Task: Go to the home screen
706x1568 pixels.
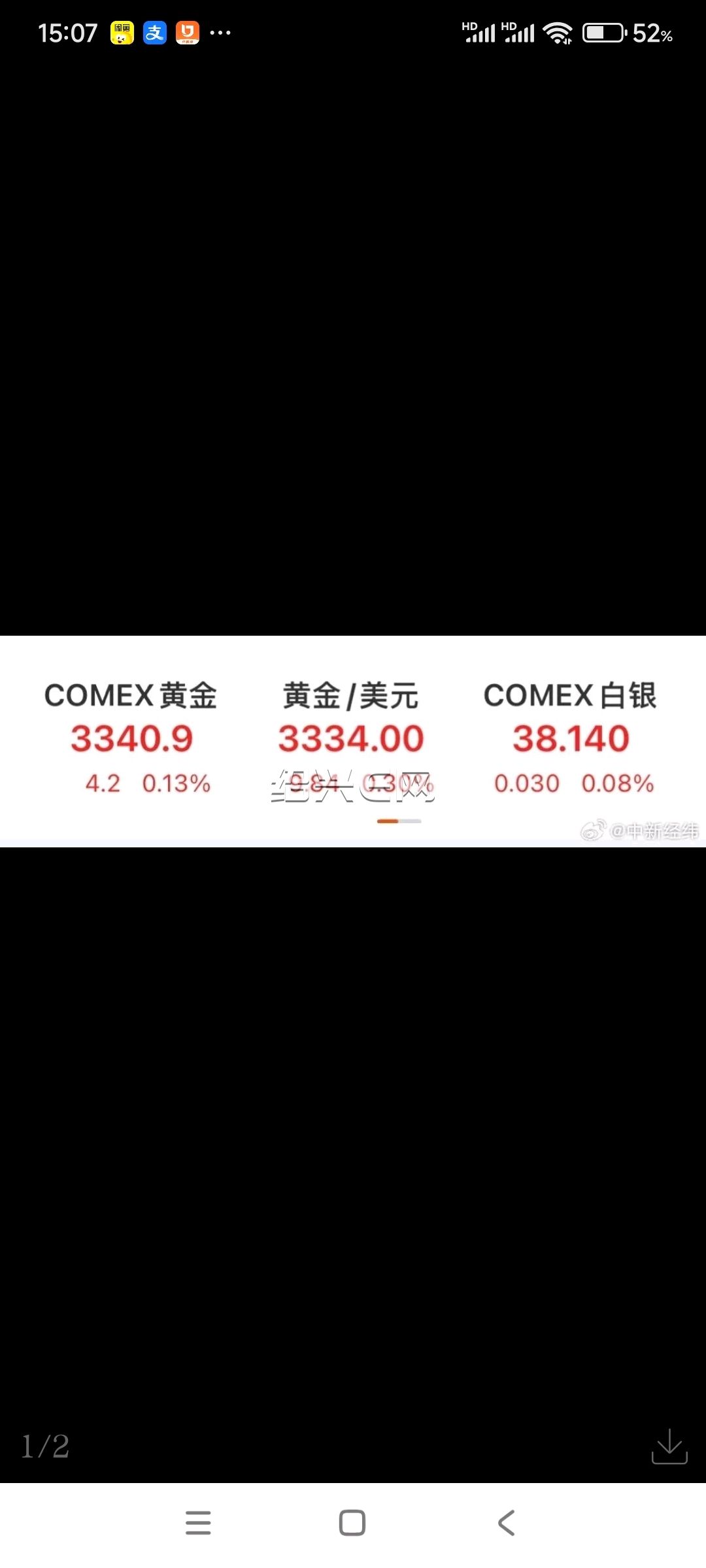Action: coord(352,1523)
